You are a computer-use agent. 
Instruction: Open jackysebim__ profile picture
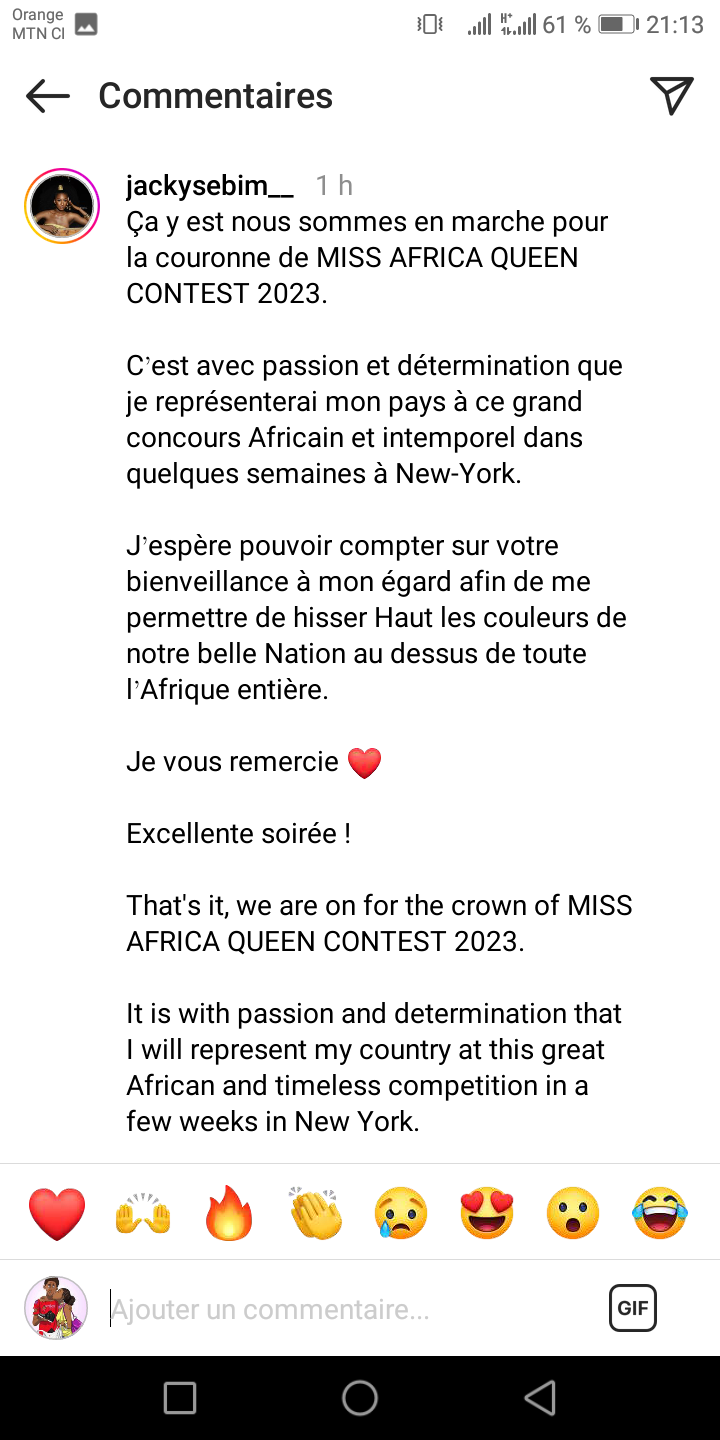point(62,207)
